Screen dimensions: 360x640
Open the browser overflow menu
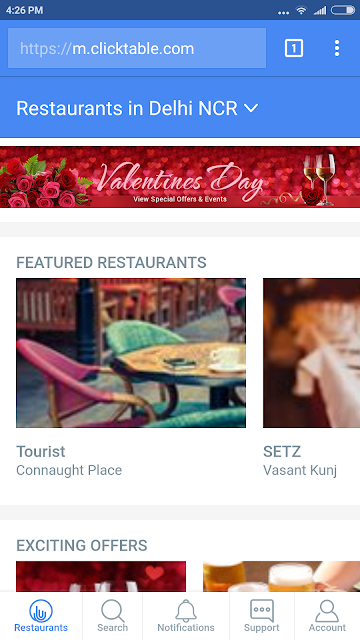(x=337, y=48)
